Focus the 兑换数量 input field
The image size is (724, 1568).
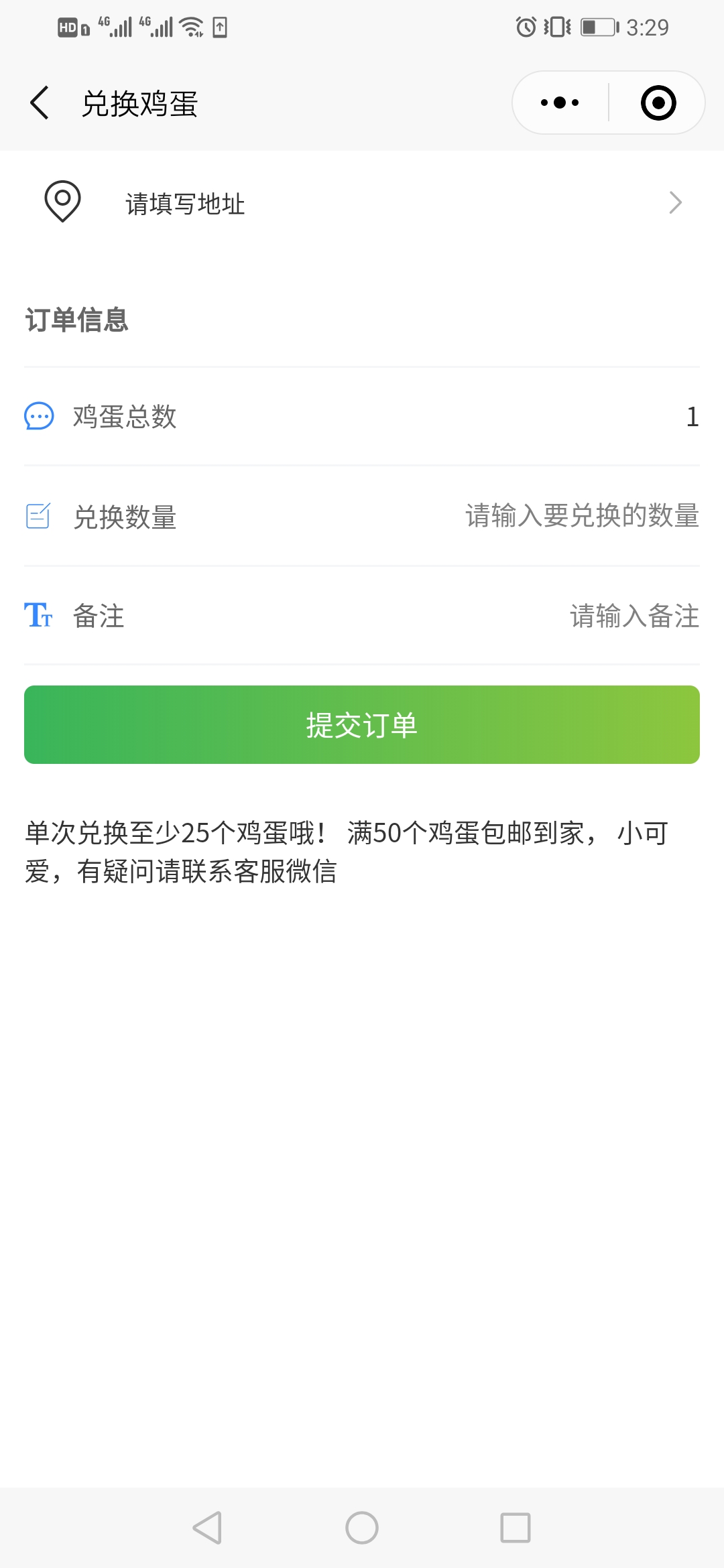(x=582, y=516)
